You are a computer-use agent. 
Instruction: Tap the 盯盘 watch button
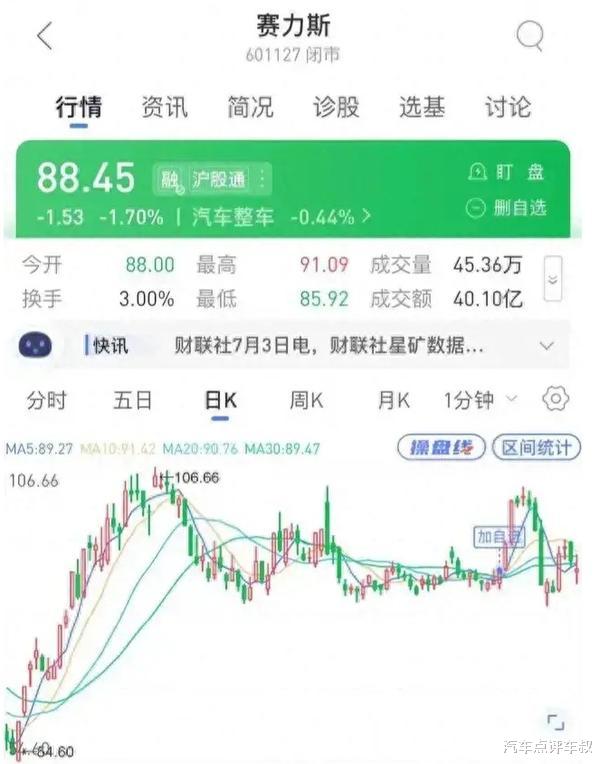507,172
